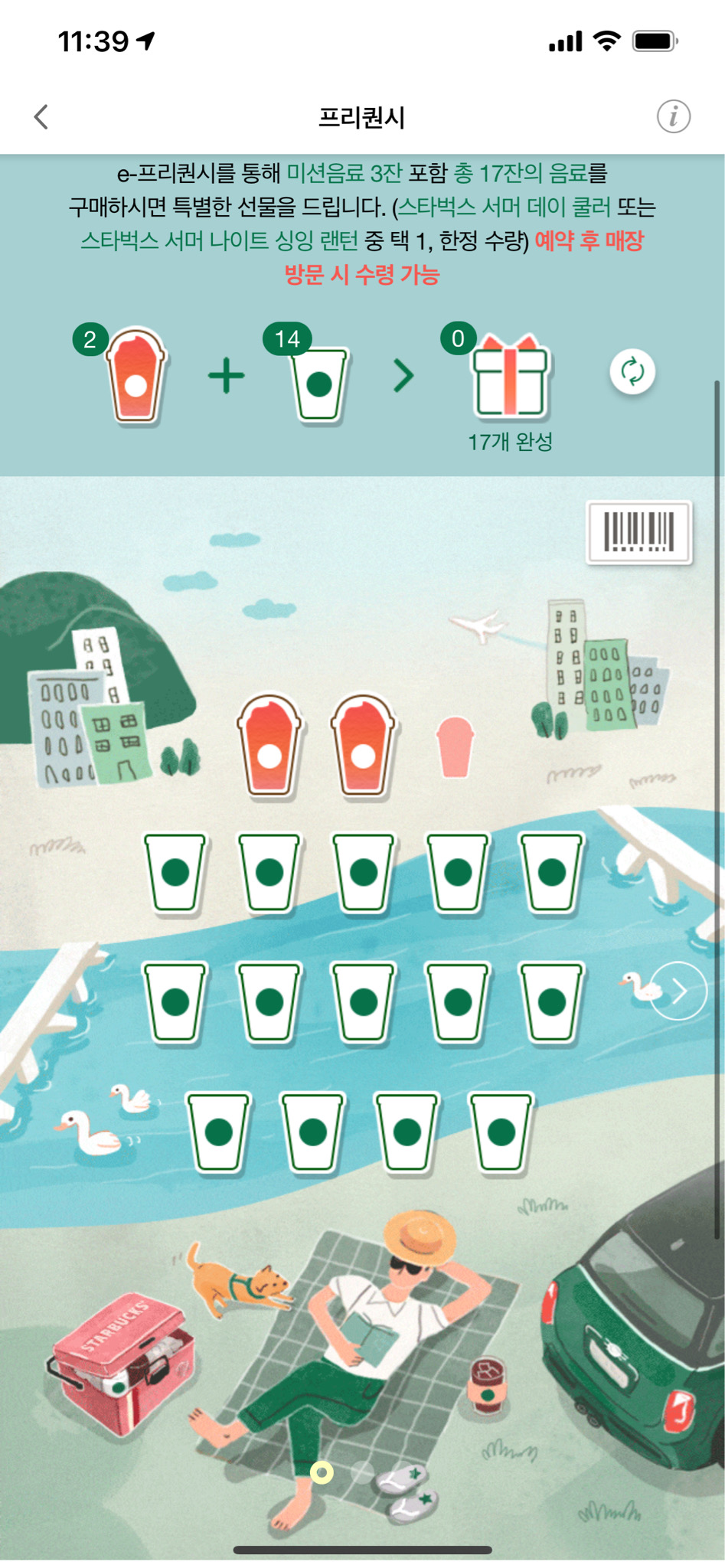Image resolution: width=725 pixels, height=1568 pixels.
Task: Open the info icon in header
Action: 673,116
